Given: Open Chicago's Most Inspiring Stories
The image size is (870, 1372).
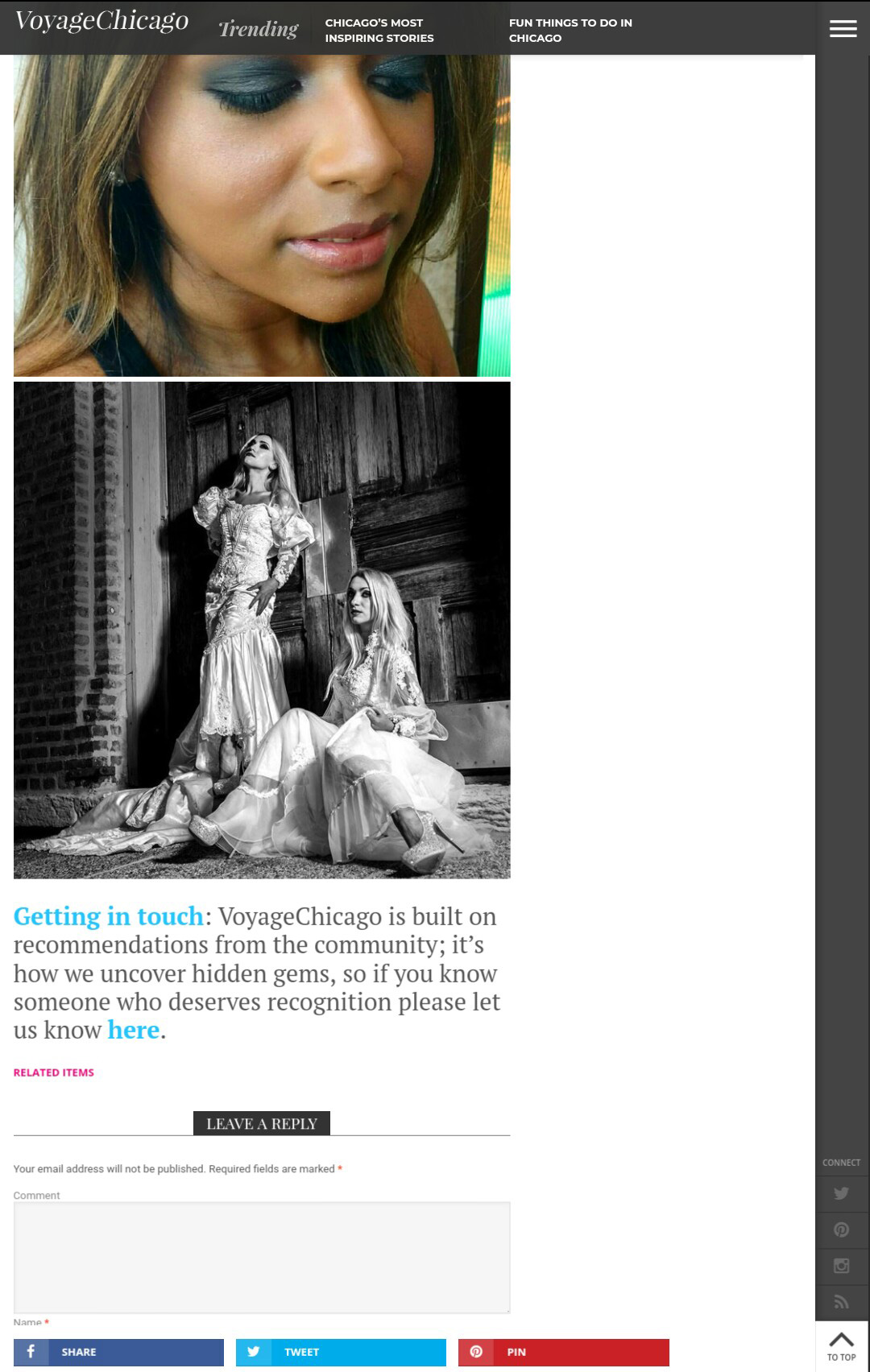Looking at the screenshot, I should tap(379, 30).
